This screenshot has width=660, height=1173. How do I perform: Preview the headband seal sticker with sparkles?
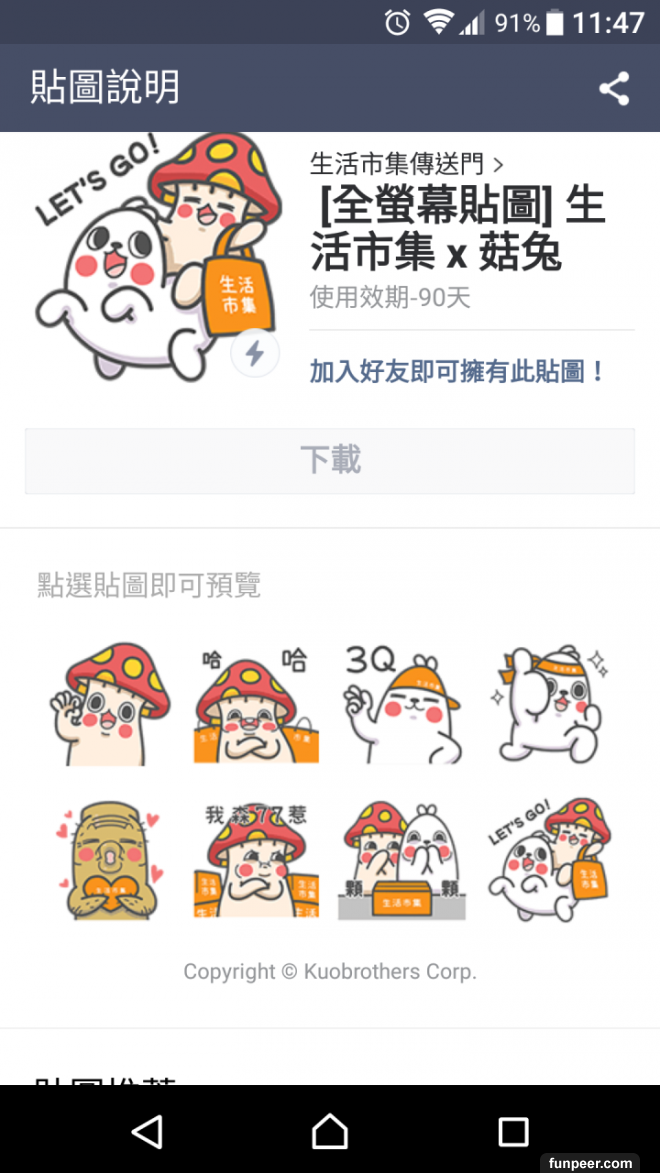coord(549,705)
